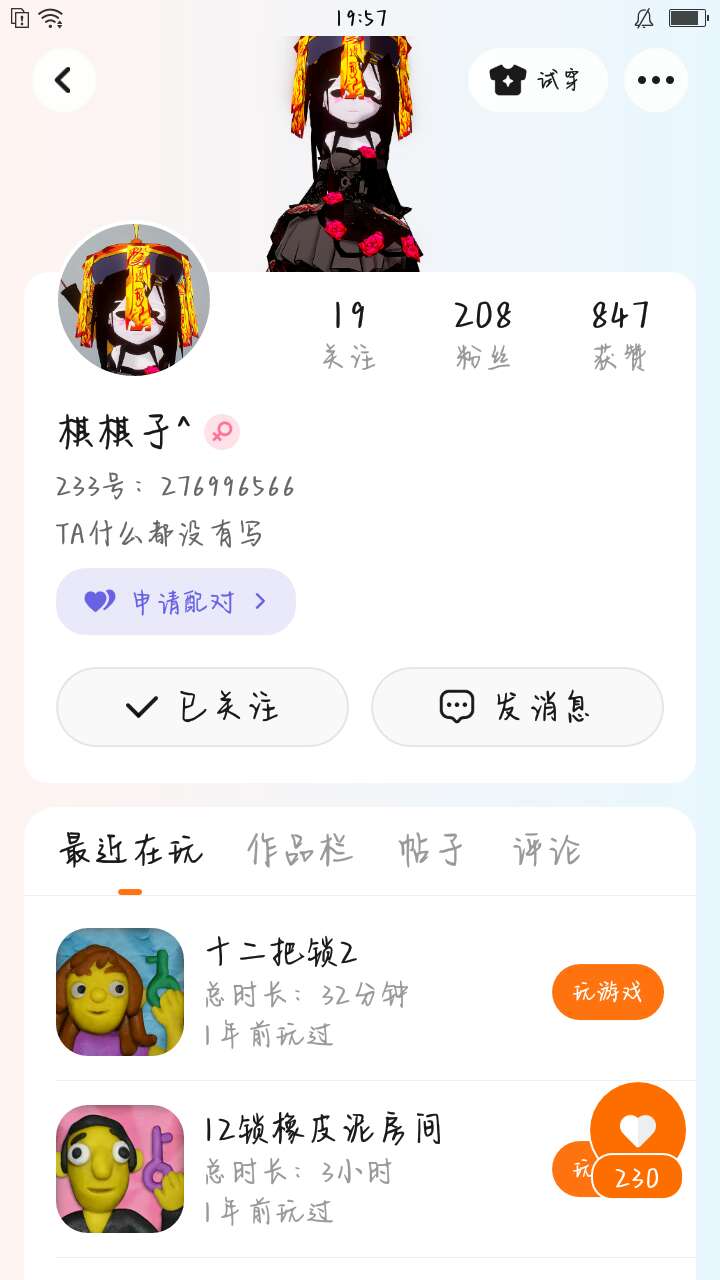The height and width of the screenshot is (1280, 720).
Task: Open the three-dot overflow menu
Action: (x=655, y=80)
